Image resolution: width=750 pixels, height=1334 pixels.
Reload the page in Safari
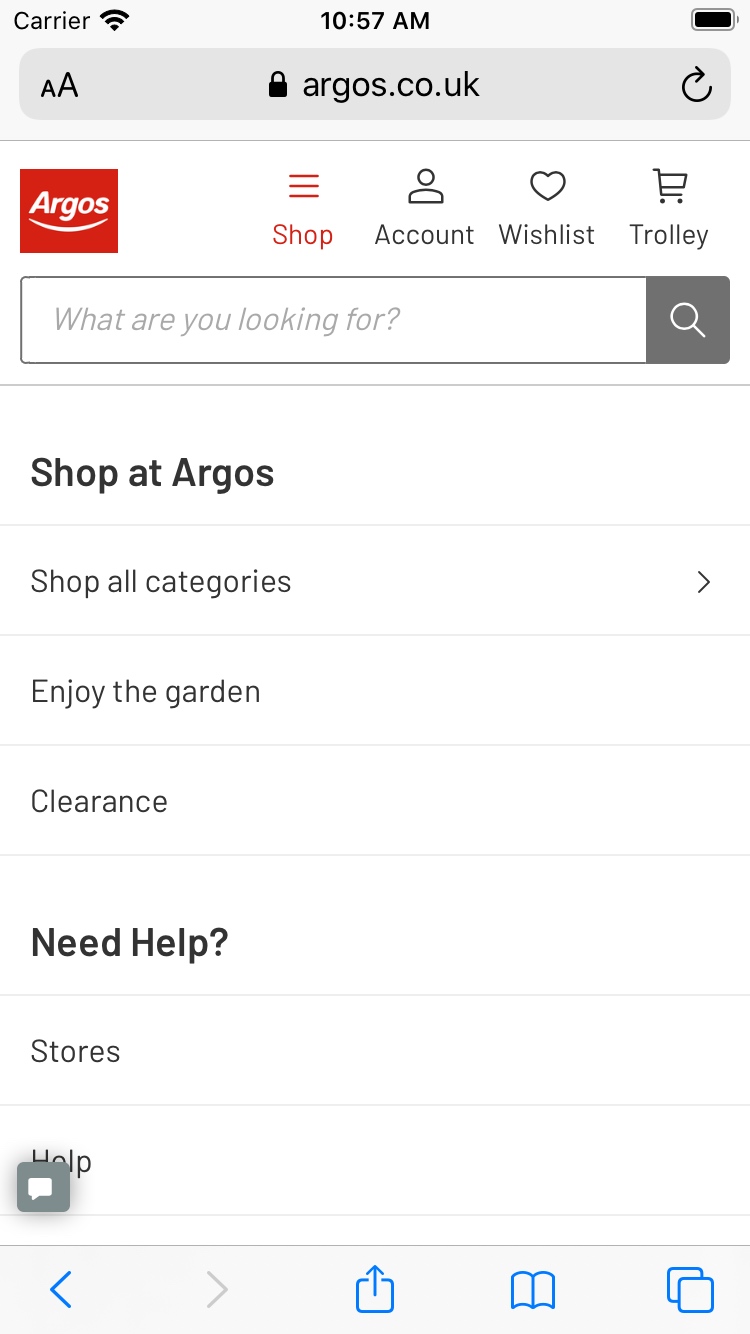coord(696,86)
